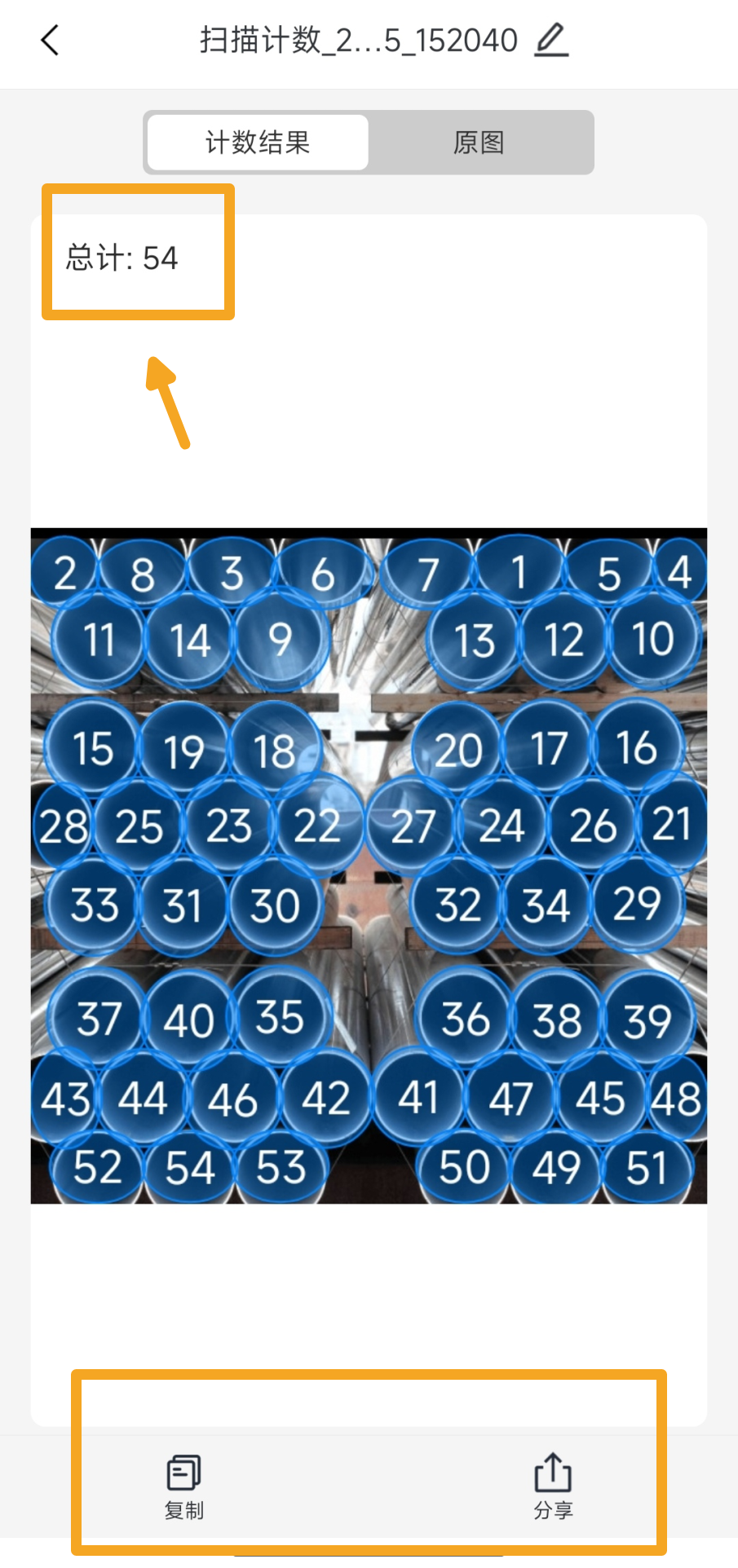
Task: Share the result via 分享
Action: pyautogui.click(x=553, y=1485)
